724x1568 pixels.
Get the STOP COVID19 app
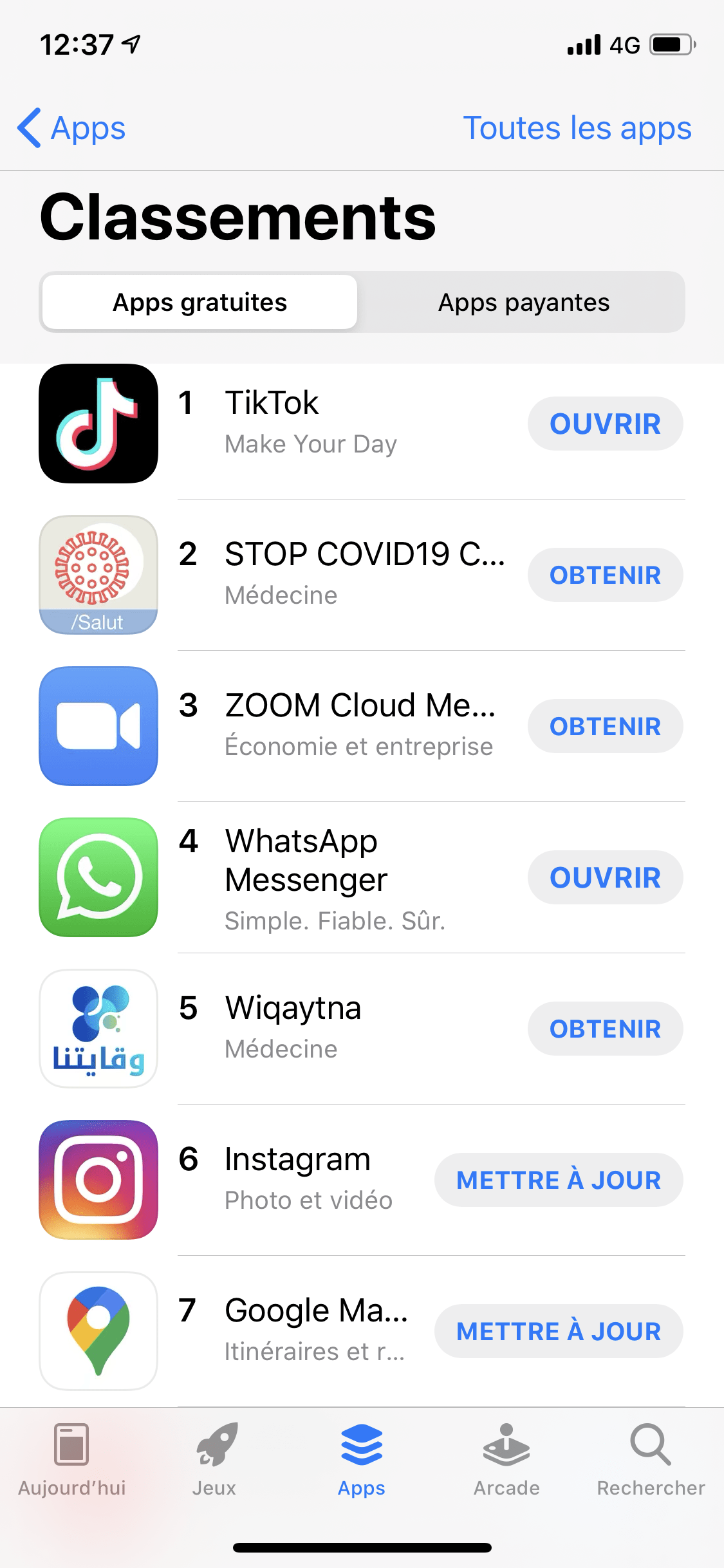pyautogui.click(x=605, y=575)
